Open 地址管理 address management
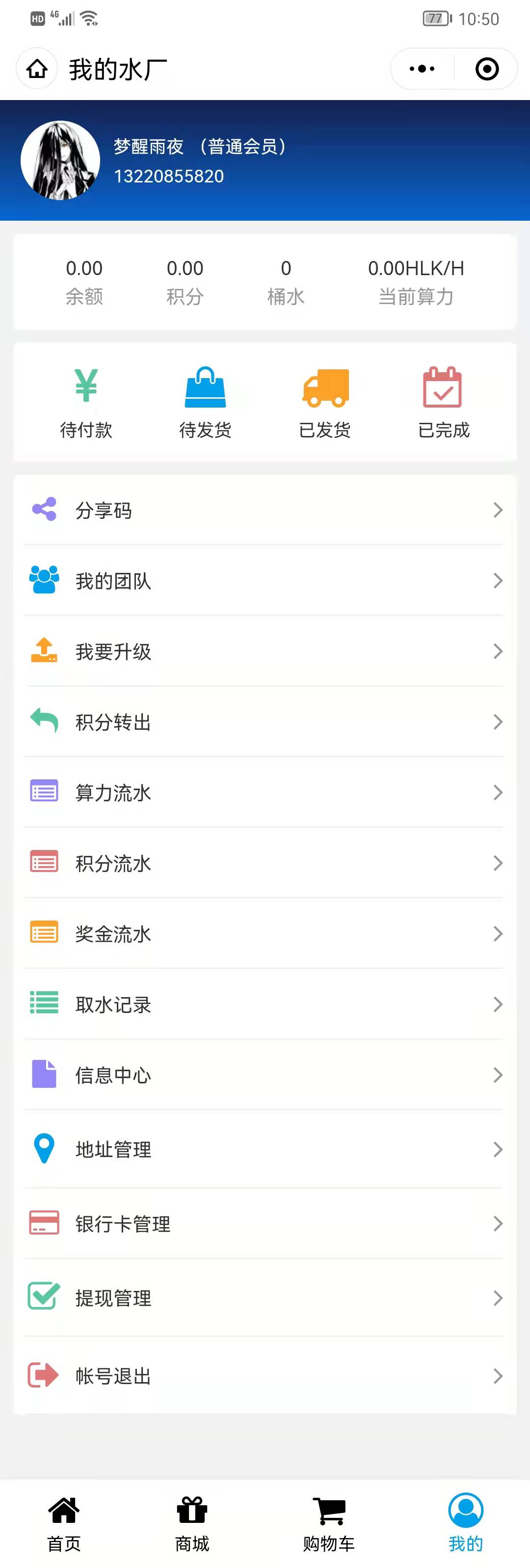Image resolution: width=530 pixels, height=1568 pixels. 265,1149
